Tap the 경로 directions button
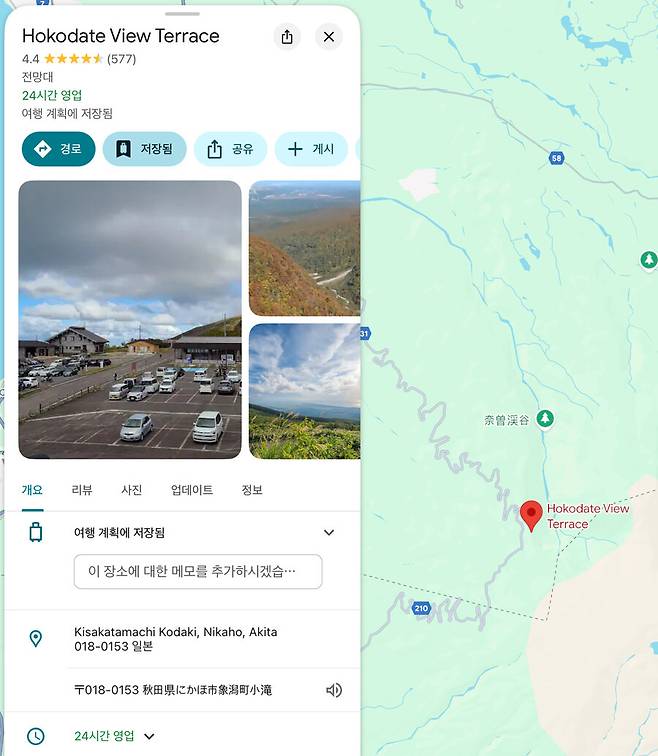 58,149
